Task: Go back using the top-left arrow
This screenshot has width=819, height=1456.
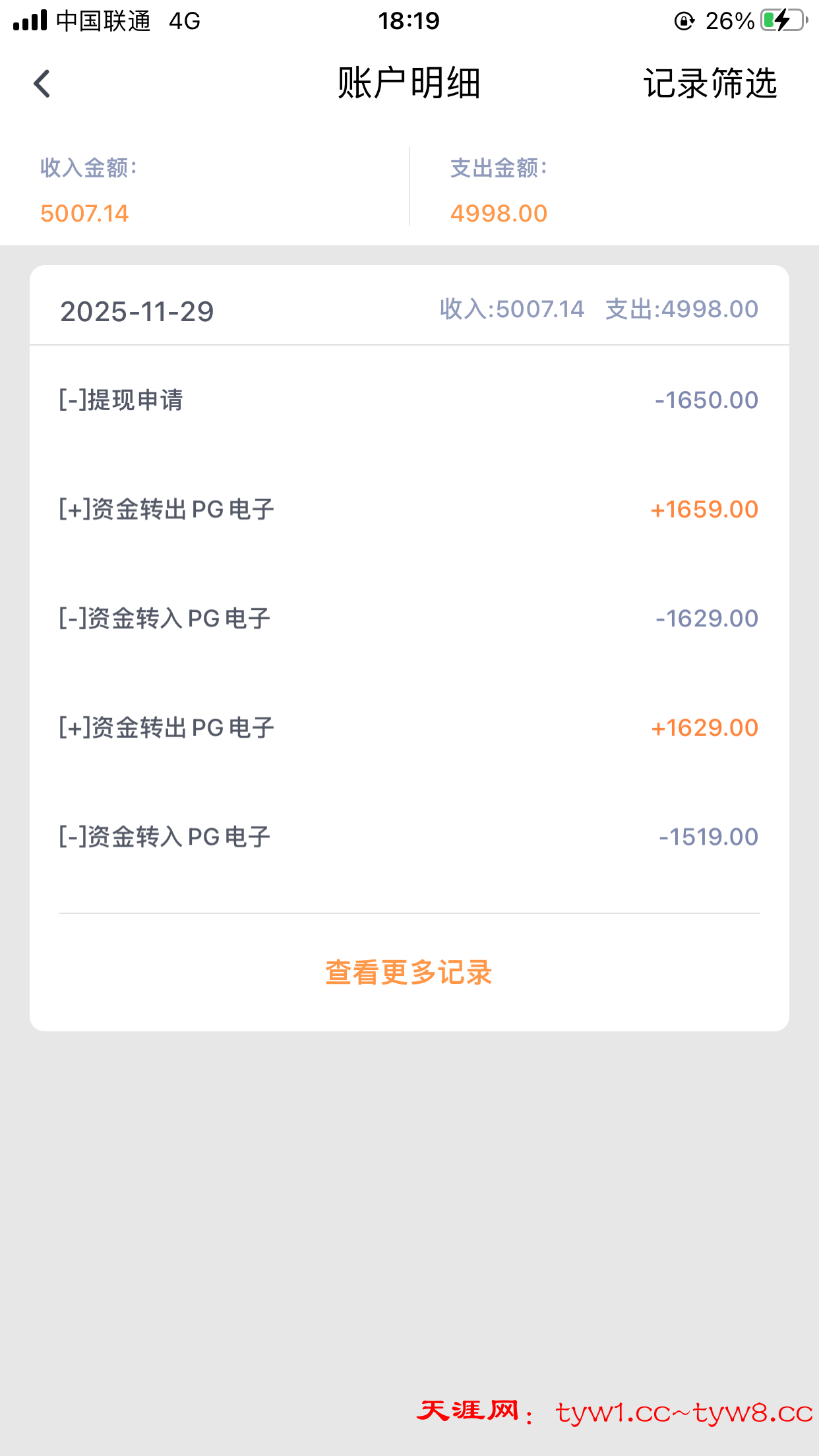Action: click(x=42, y=84)
